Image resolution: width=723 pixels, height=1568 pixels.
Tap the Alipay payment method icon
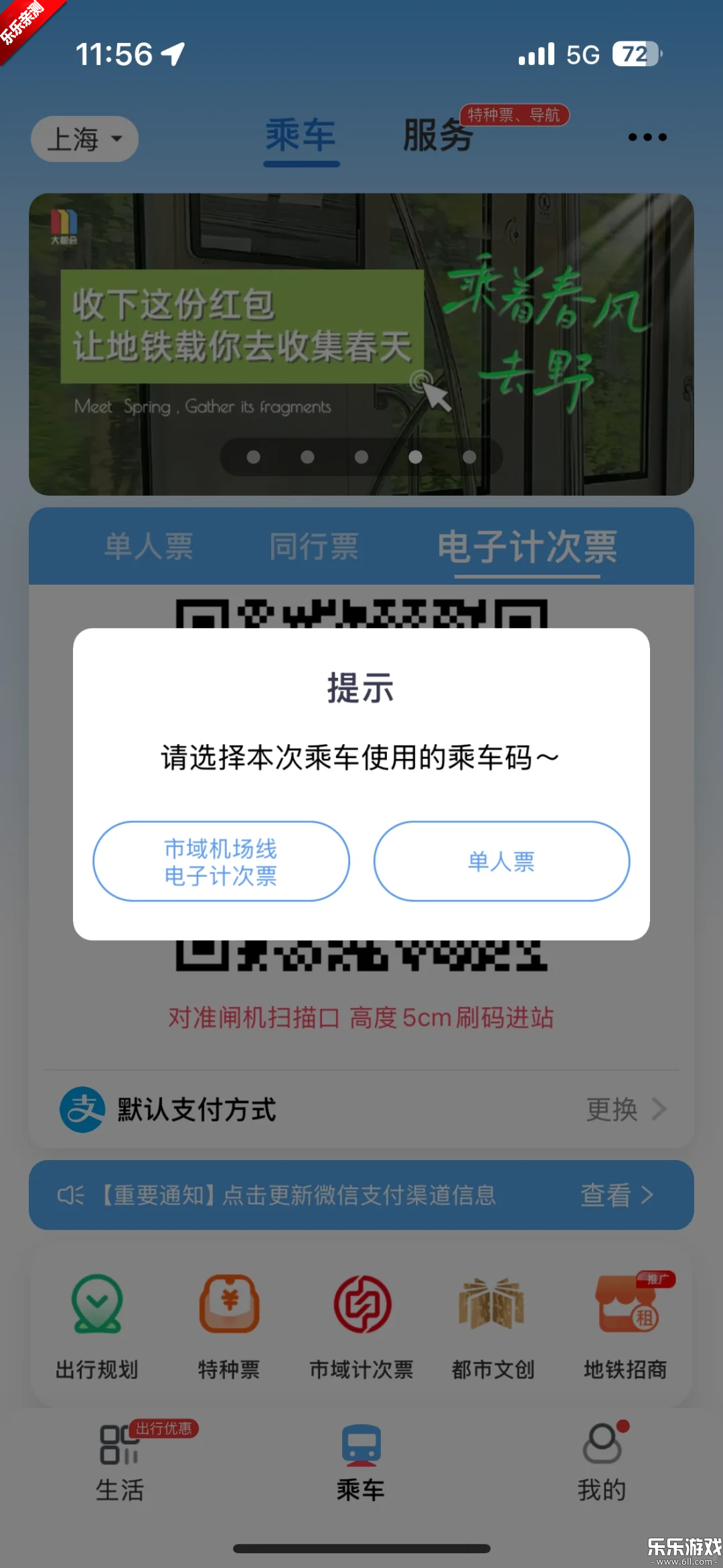(80, 1109)
